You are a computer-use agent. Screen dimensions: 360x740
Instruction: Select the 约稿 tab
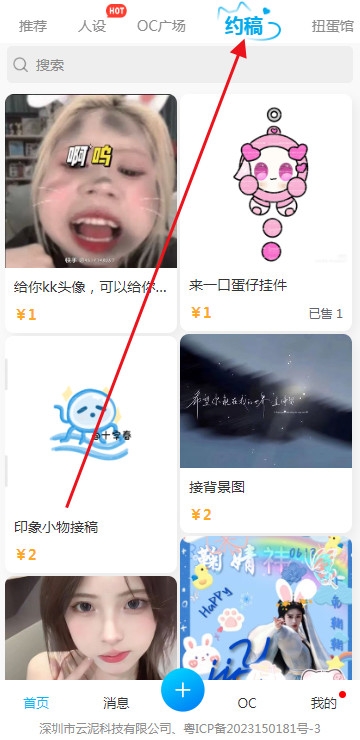244,26
